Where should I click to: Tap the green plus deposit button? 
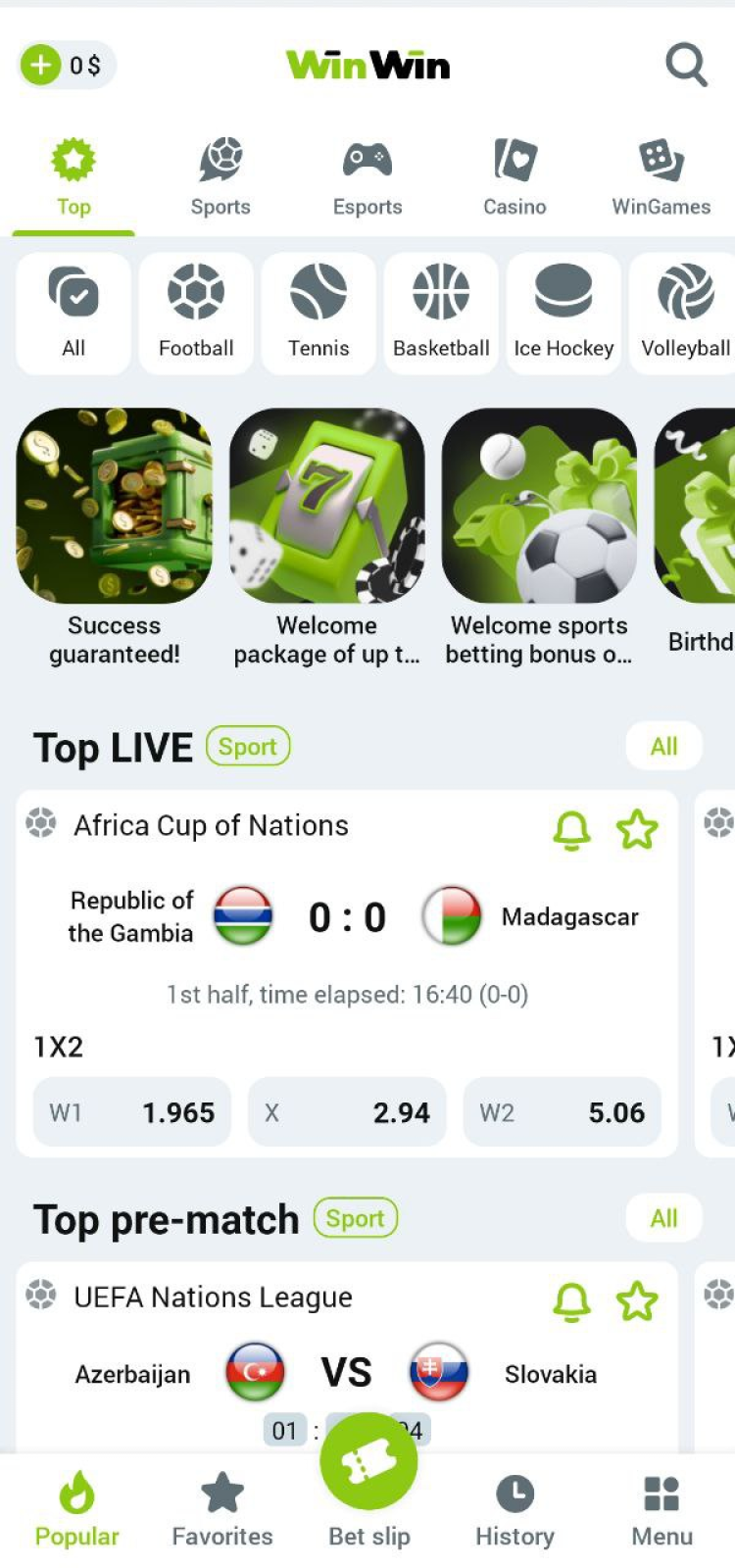(x=41, y=66)
